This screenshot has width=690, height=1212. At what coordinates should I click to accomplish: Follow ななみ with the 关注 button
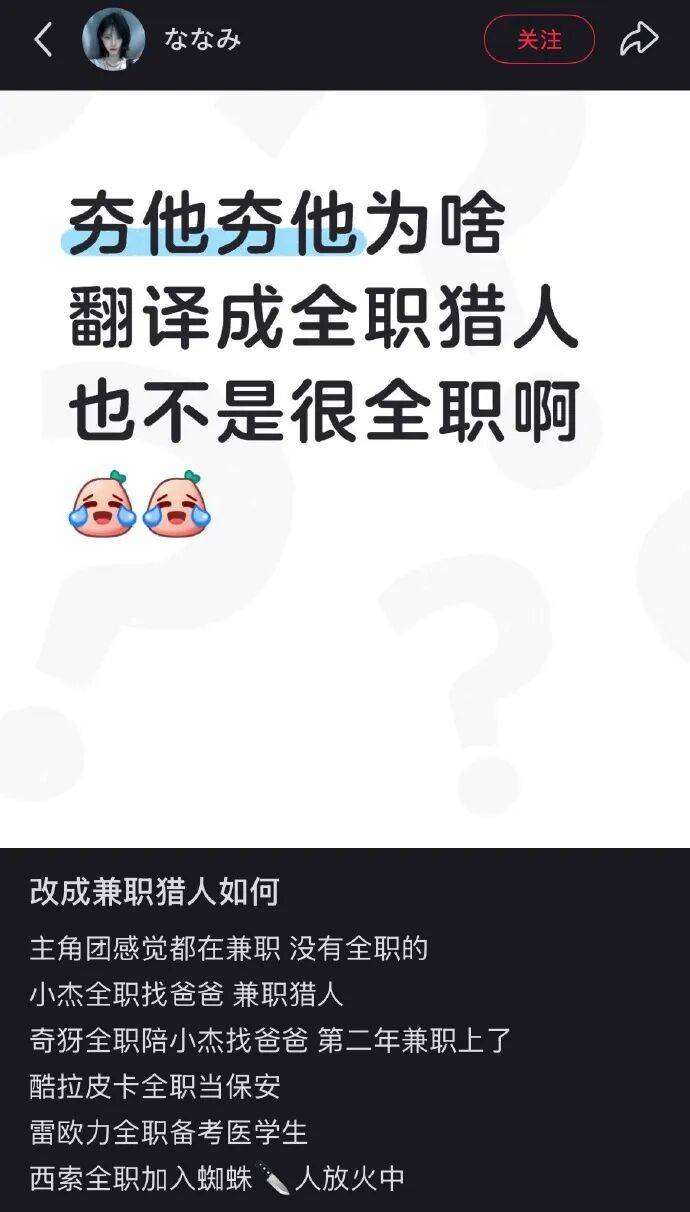click(539, 40)
